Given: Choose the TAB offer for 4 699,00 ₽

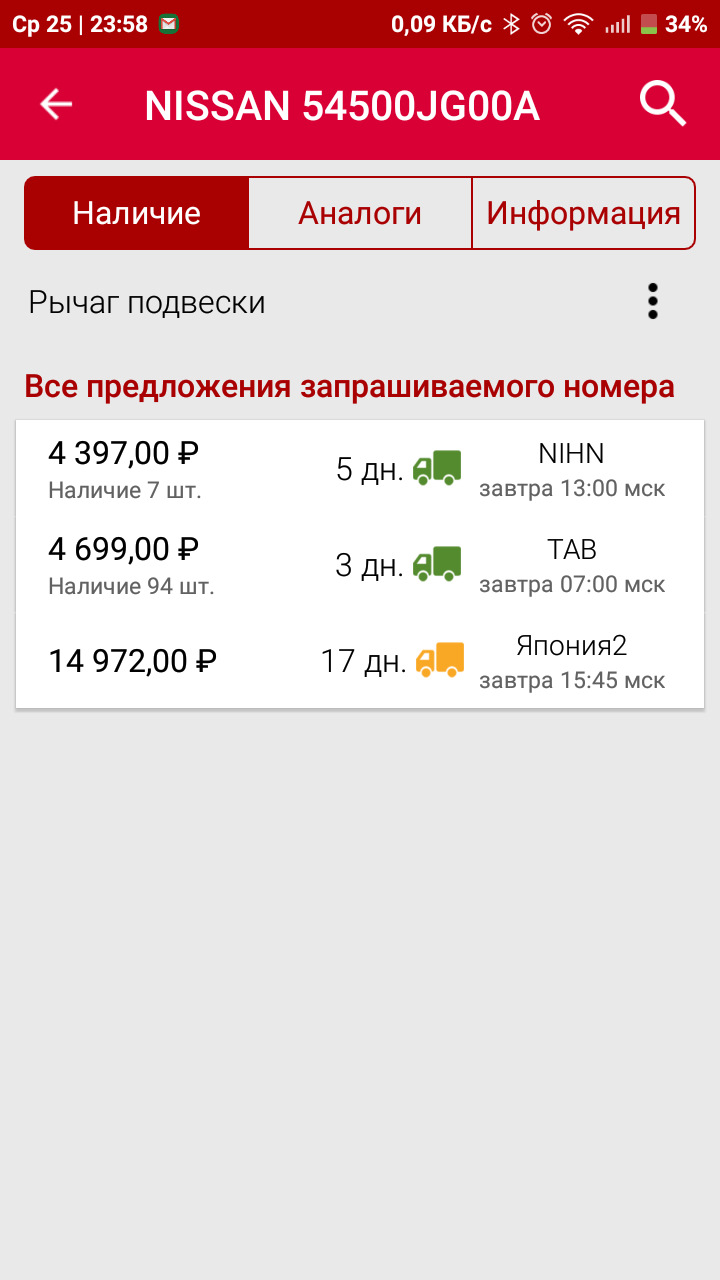Looking at the screenshot, I should tap(360, 565).
